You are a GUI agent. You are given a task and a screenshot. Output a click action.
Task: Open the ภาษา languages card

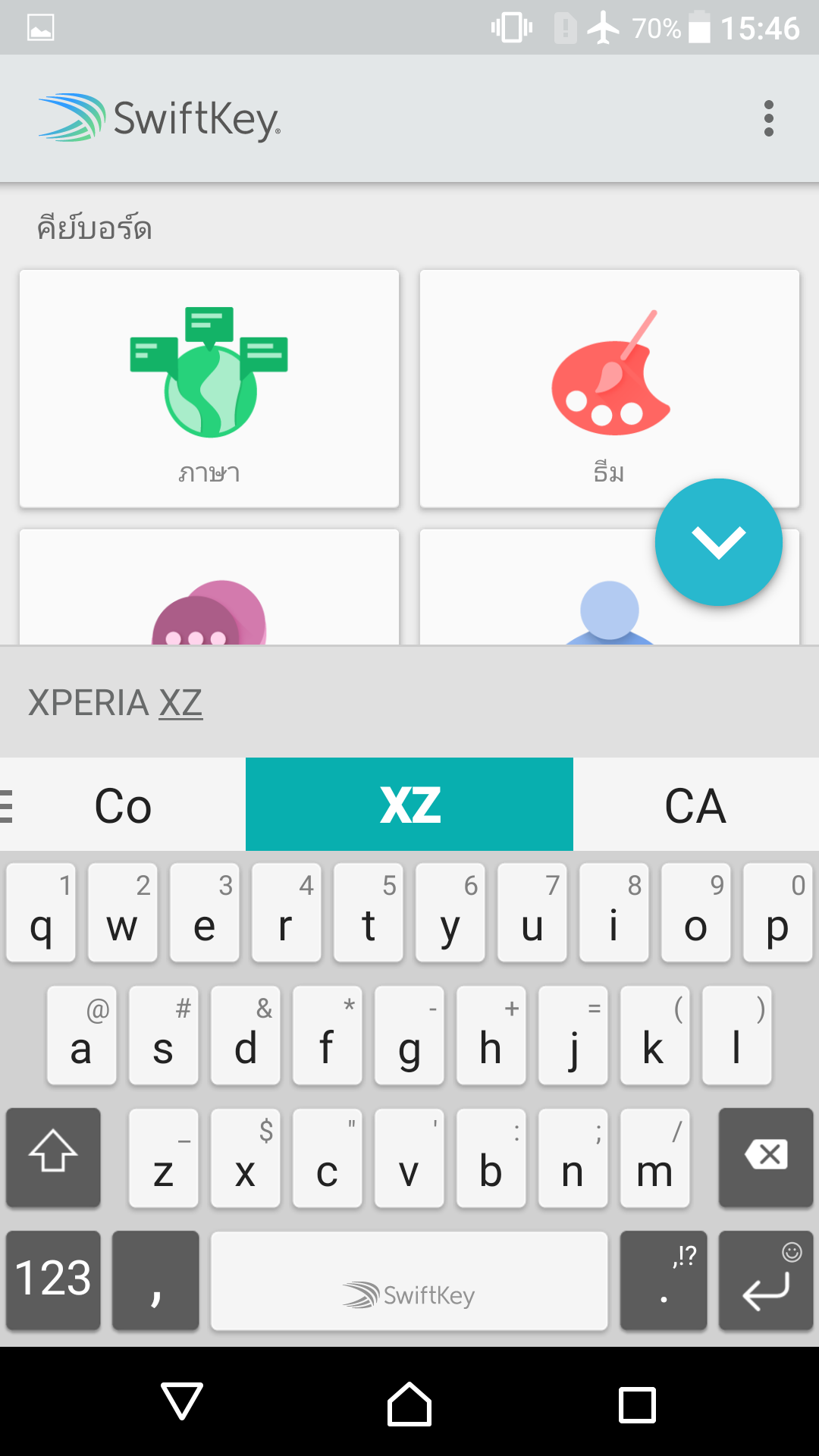pyautogui.click(x=209, y=388)
